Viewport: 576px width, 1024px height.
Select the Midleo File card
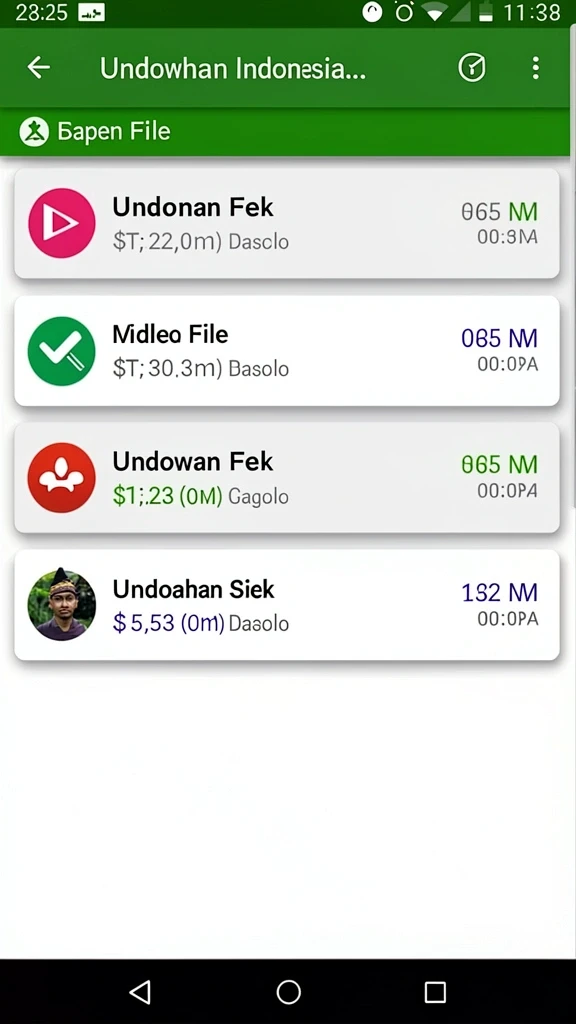click(x=287, y=351)
